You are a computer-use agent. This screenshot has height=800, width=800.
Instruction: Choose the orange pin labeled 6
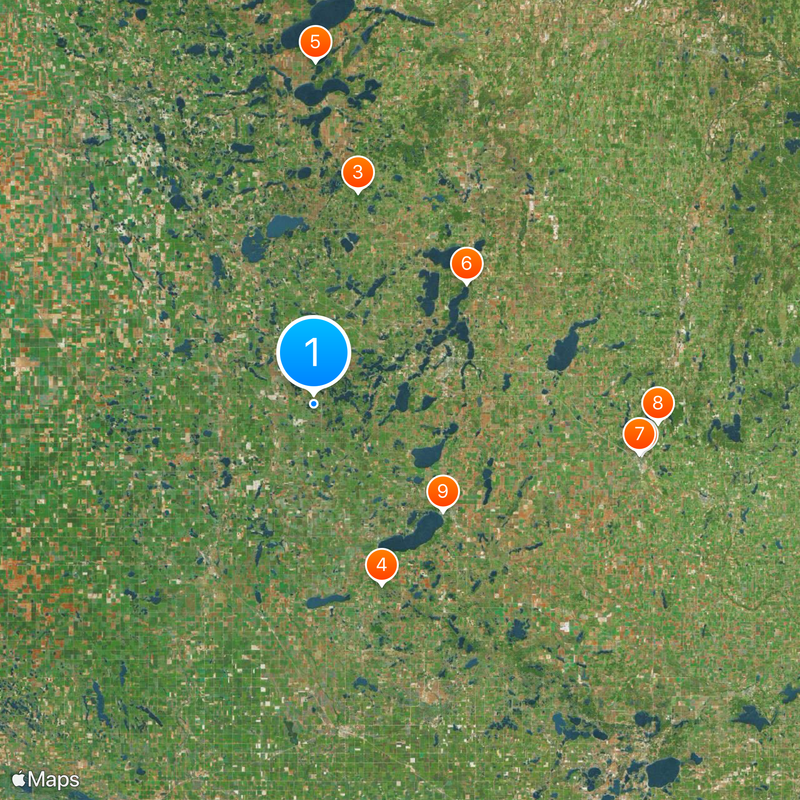point(466,264)
